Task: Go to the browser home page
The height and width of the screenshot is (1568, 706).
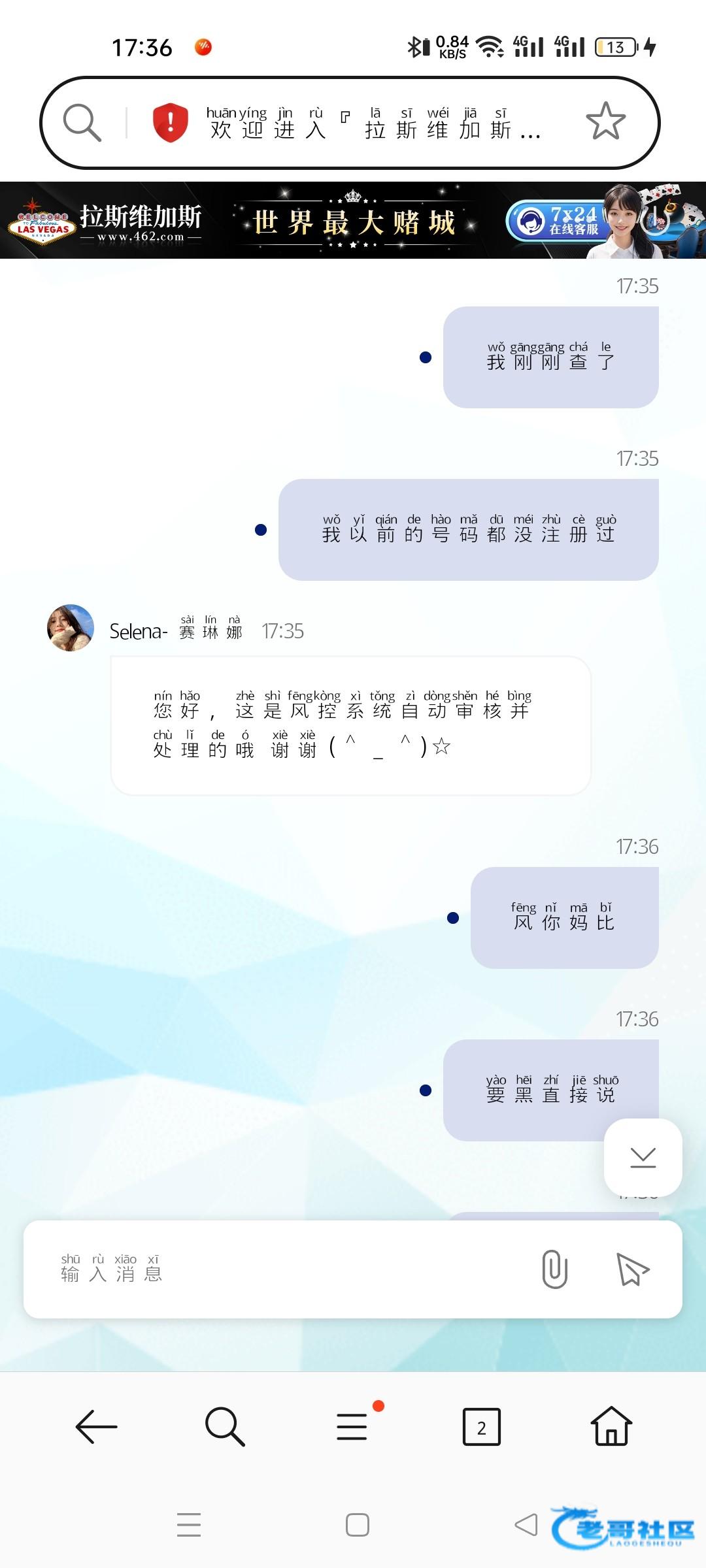Action: coord(611,1426)
